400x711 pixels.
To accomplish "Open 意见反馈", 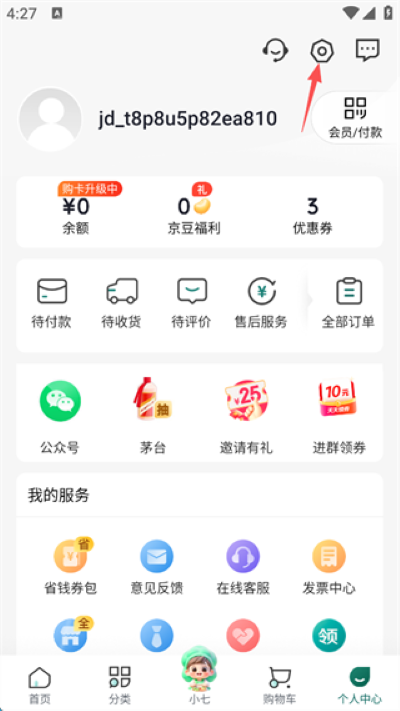I will click(157, 567).
